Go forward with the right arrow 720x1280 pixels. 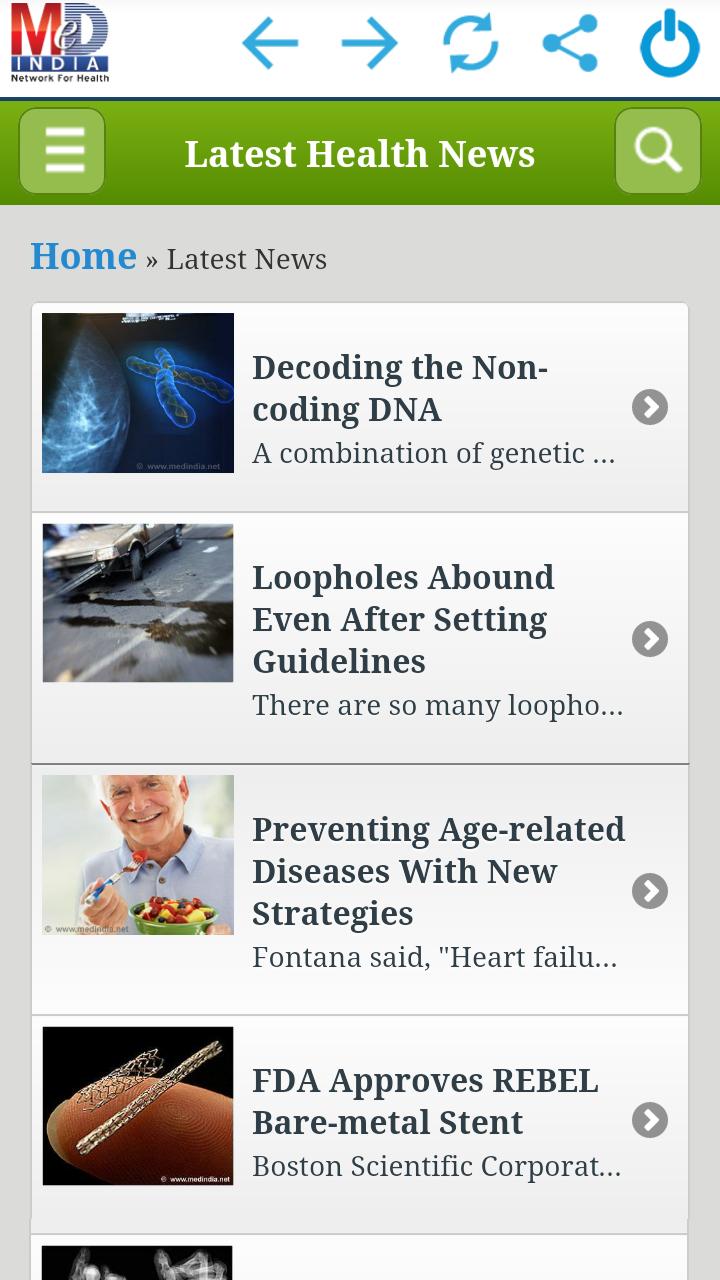(x=369, y=44)
